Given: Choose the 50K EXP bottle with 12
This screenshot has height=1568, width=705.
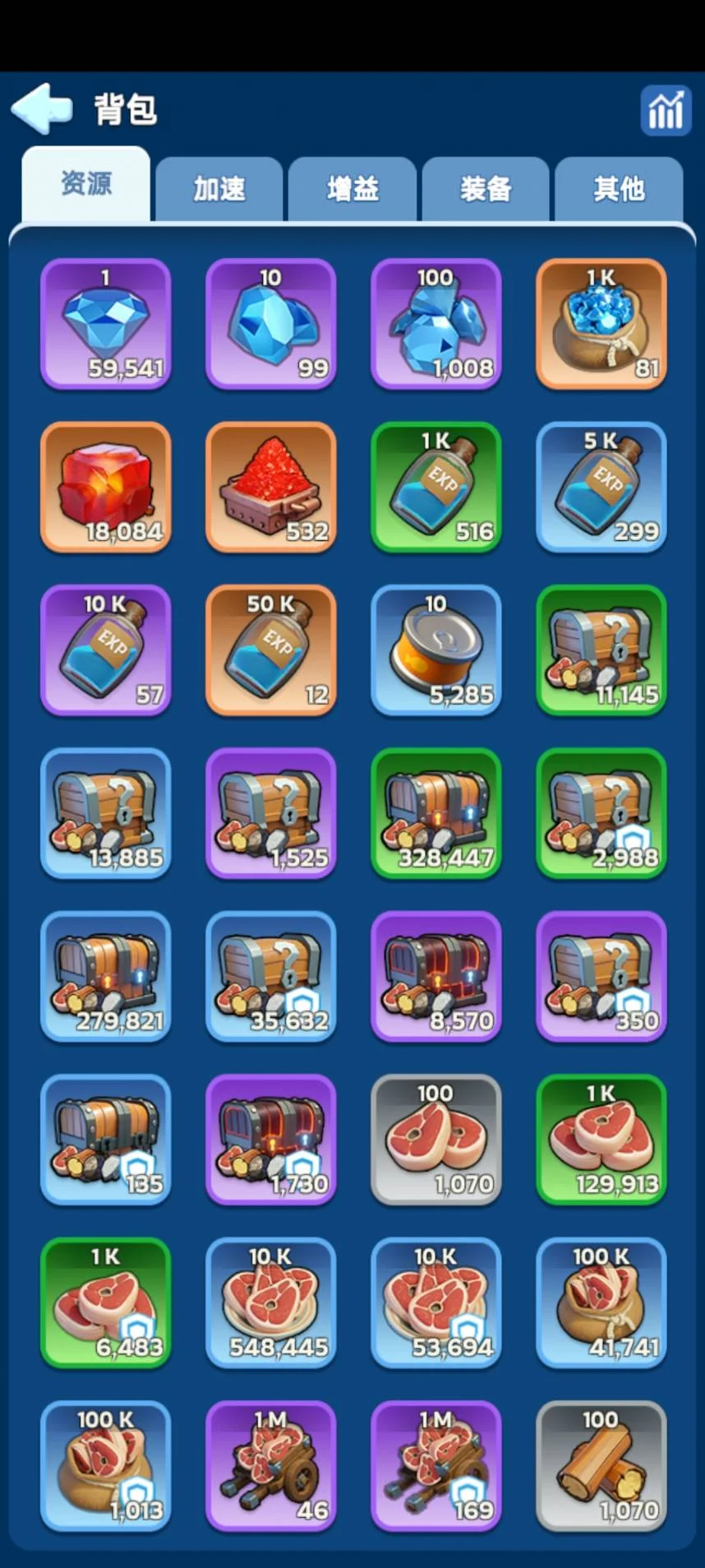Looking at the screenshot, I should point(271,650).
